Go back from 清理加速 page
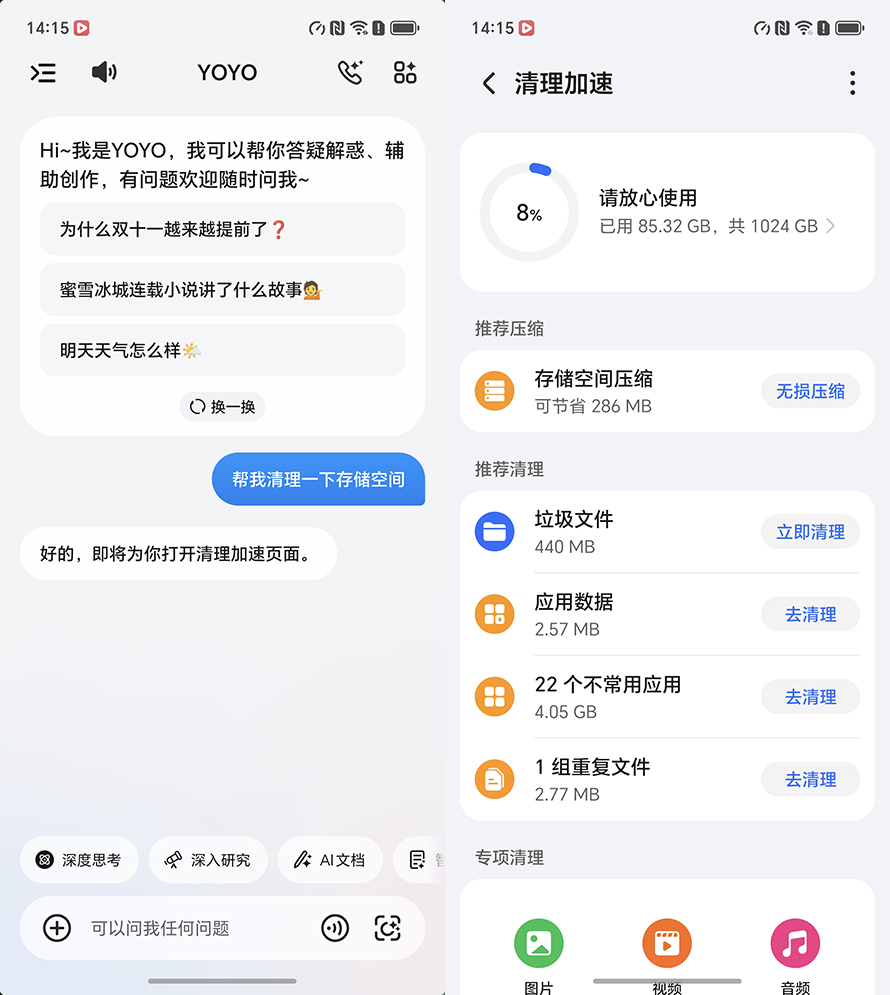Image resolution: width=890 pixels, height=995 pixels. coord(489,83)
